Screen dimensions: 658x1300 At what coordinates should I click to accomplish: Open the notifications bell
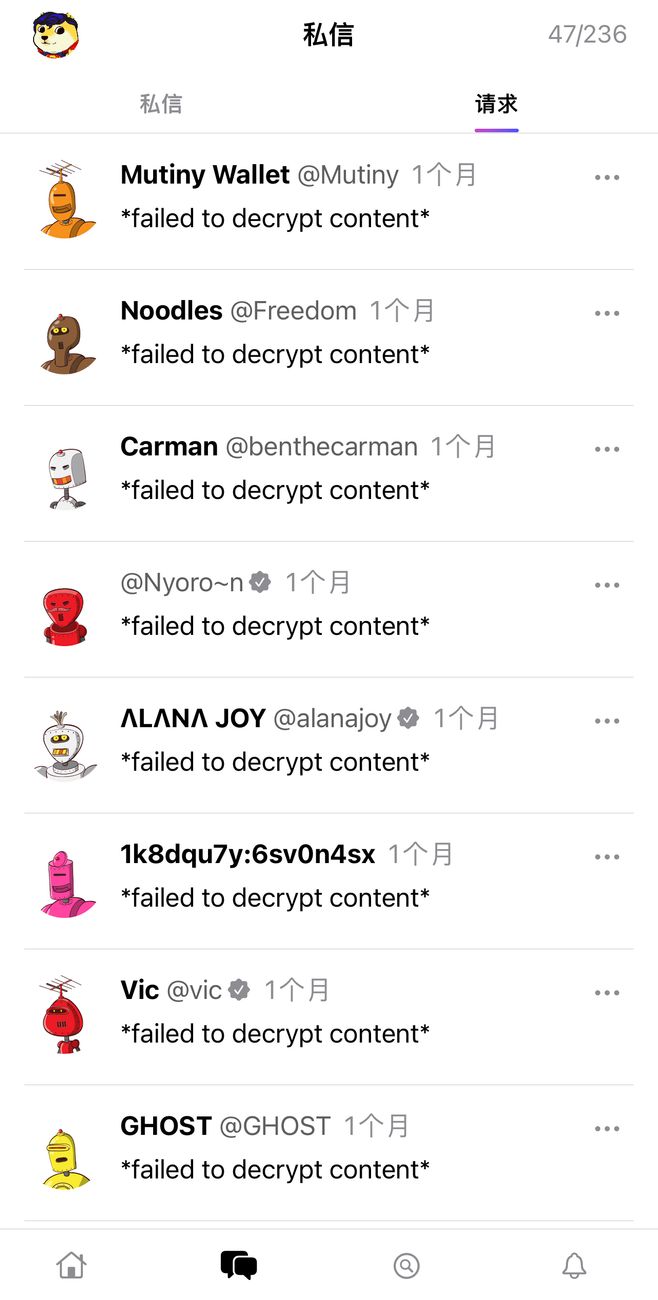click(x=574, y=1265)
